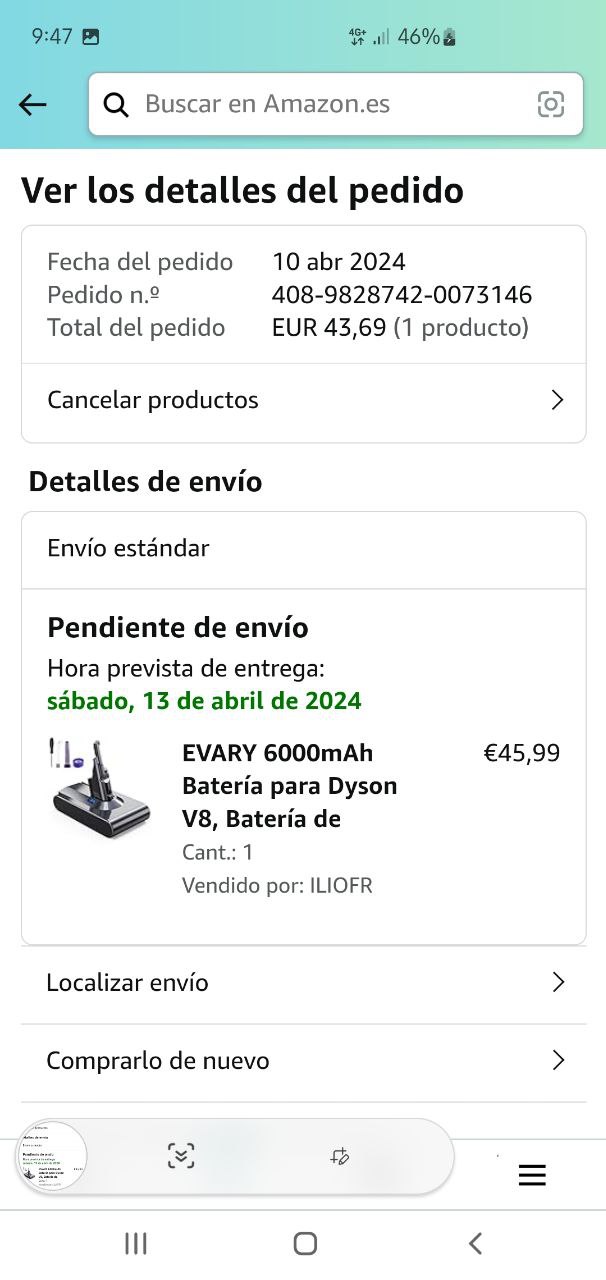
Task: Open recent apps from navigation bar
Action: click(136, 1243)
